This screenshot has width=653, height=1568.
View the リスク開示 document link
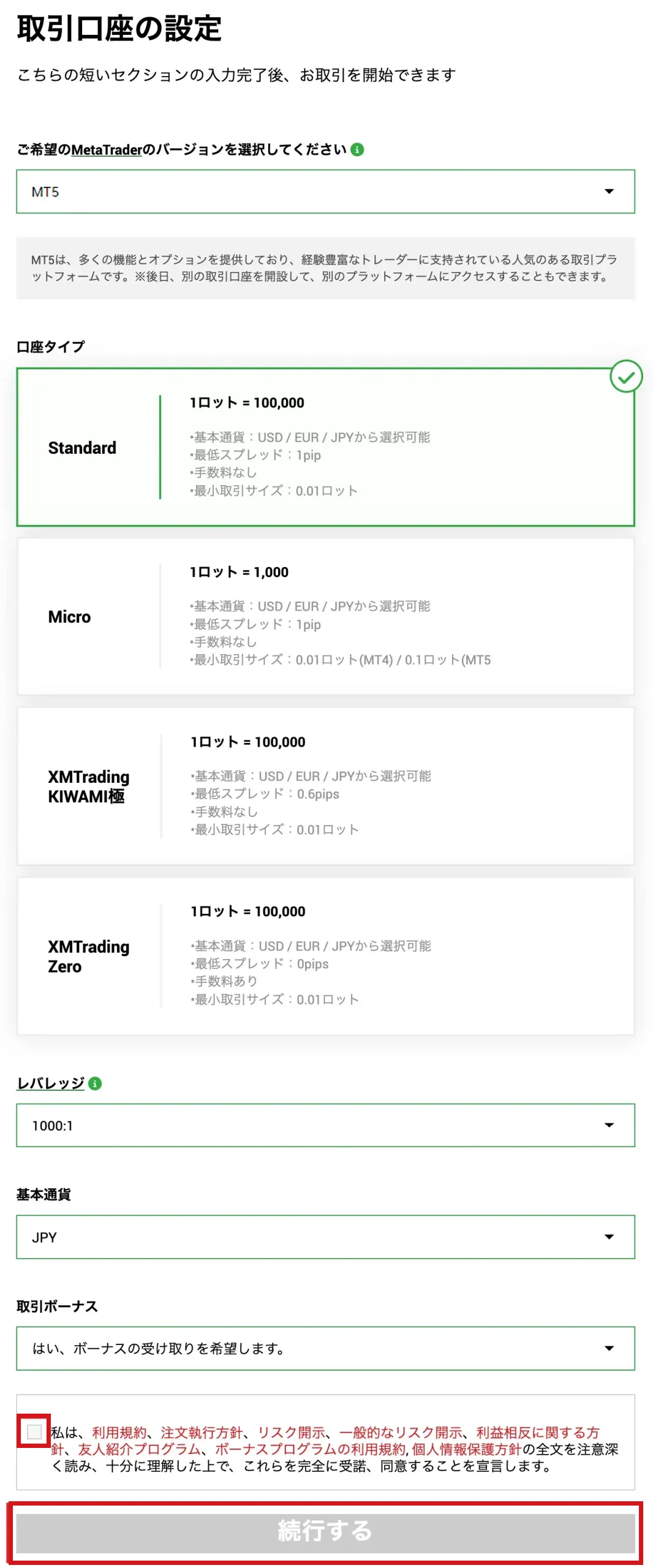(291, 1433)
